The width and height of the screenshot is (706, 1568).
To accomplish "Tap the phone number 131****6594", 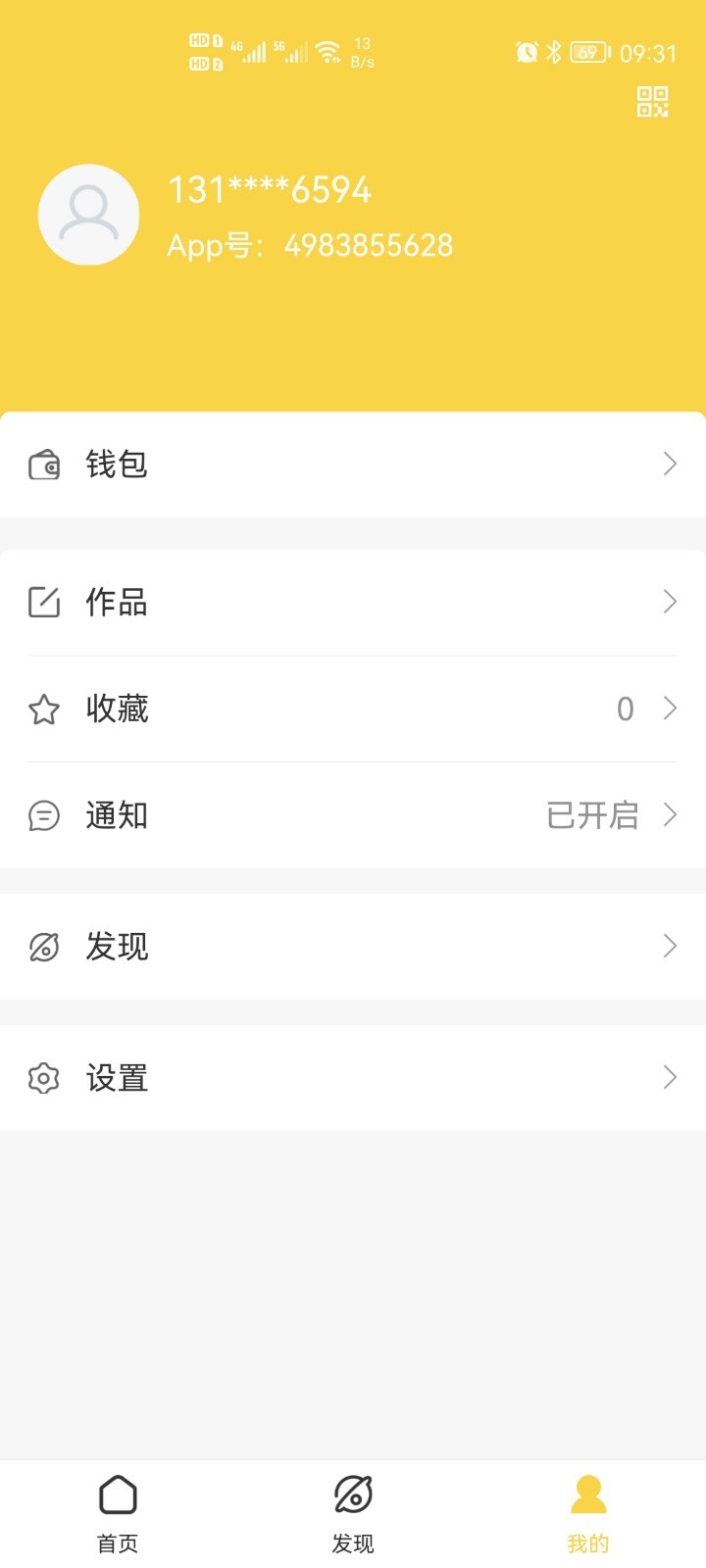I will 268,189.
